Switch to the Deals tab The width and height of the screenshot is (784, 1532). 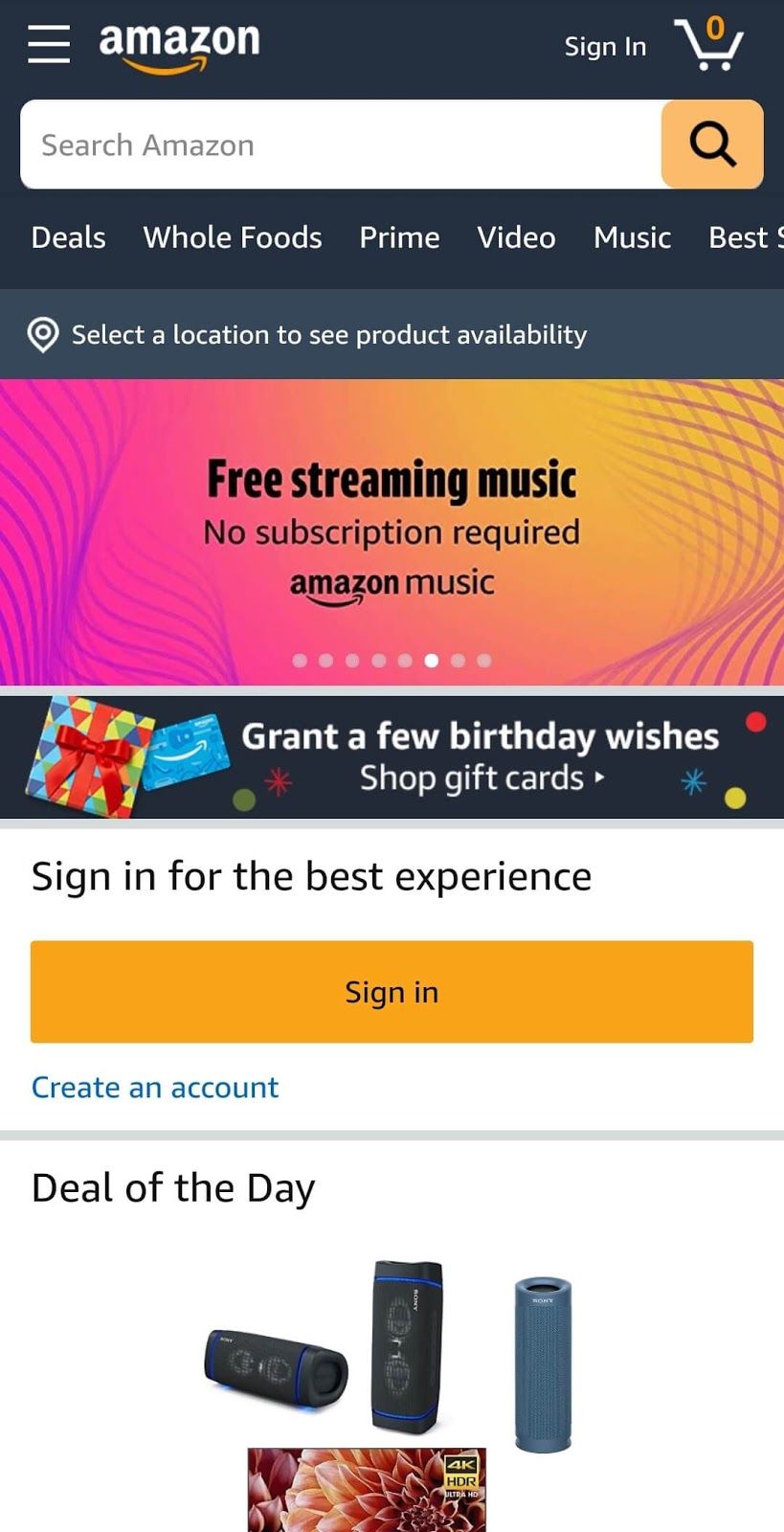(x=68, y=237)
